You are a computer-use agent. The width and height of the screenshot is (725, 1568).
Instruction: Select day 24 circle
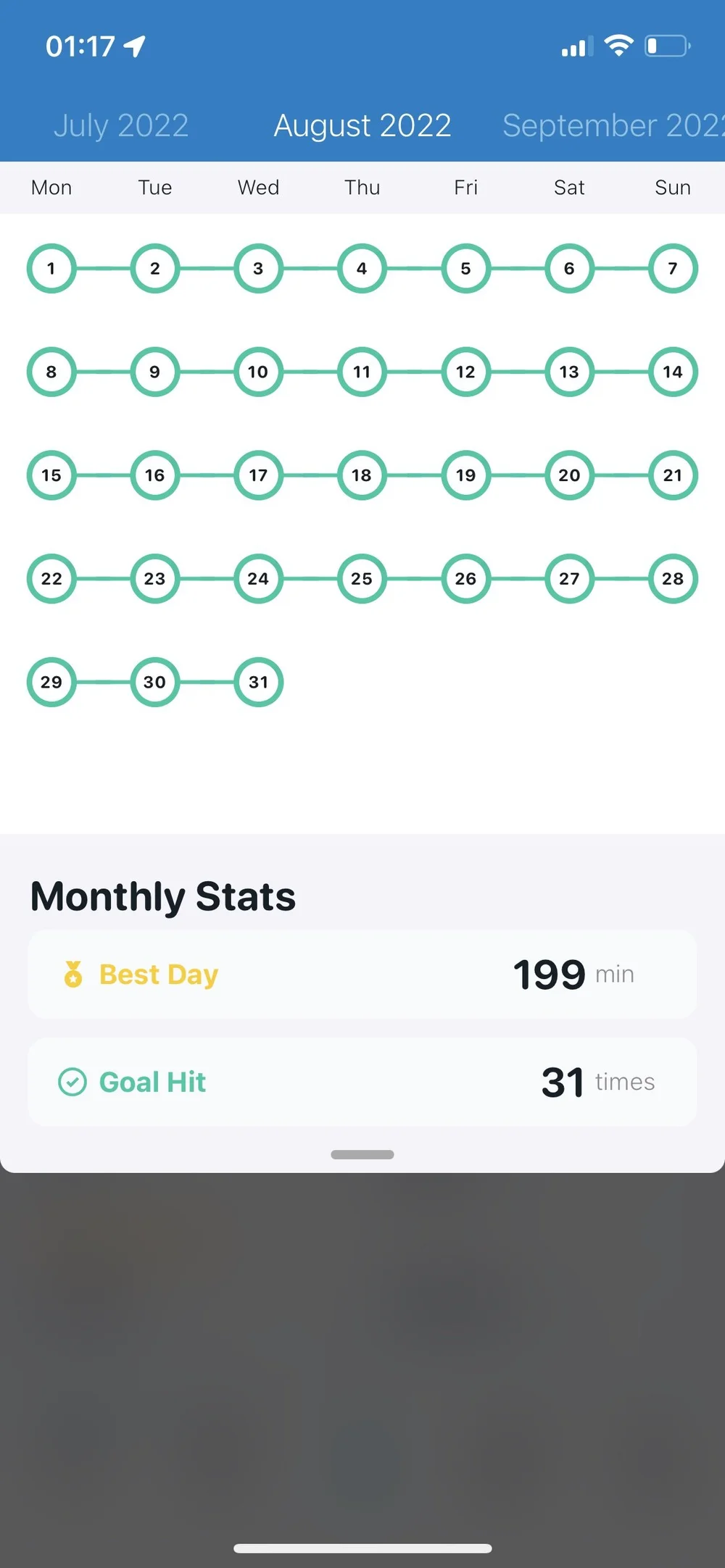258,579
